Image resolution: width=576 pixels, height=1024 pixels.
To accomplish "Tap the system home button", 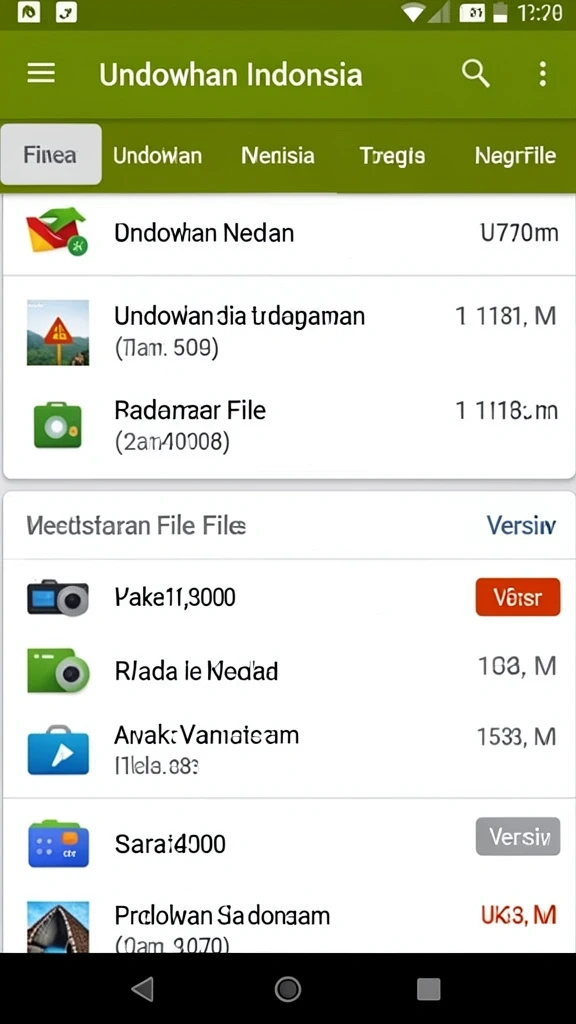I will point(287,989).
